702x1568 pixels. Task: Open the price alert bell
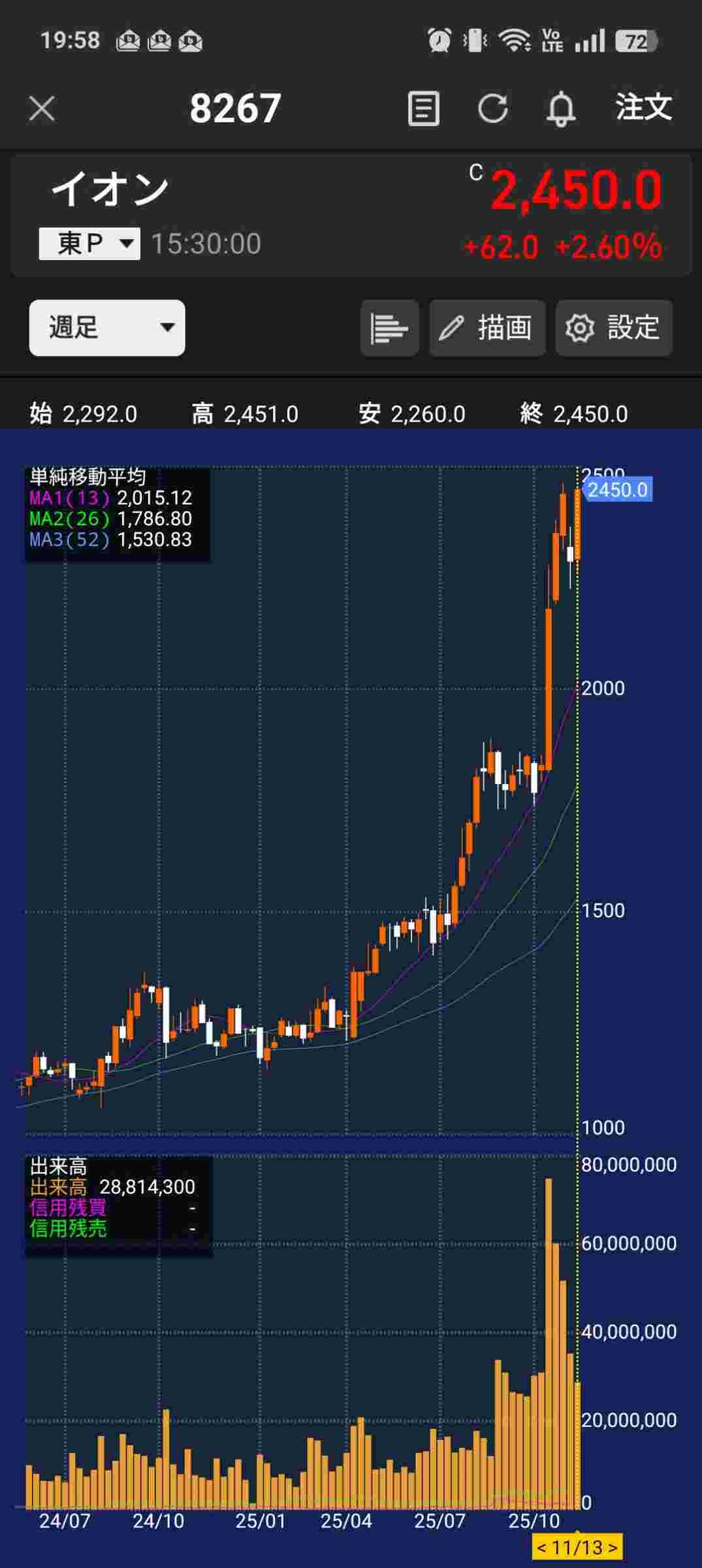click(x=560, y=108)
